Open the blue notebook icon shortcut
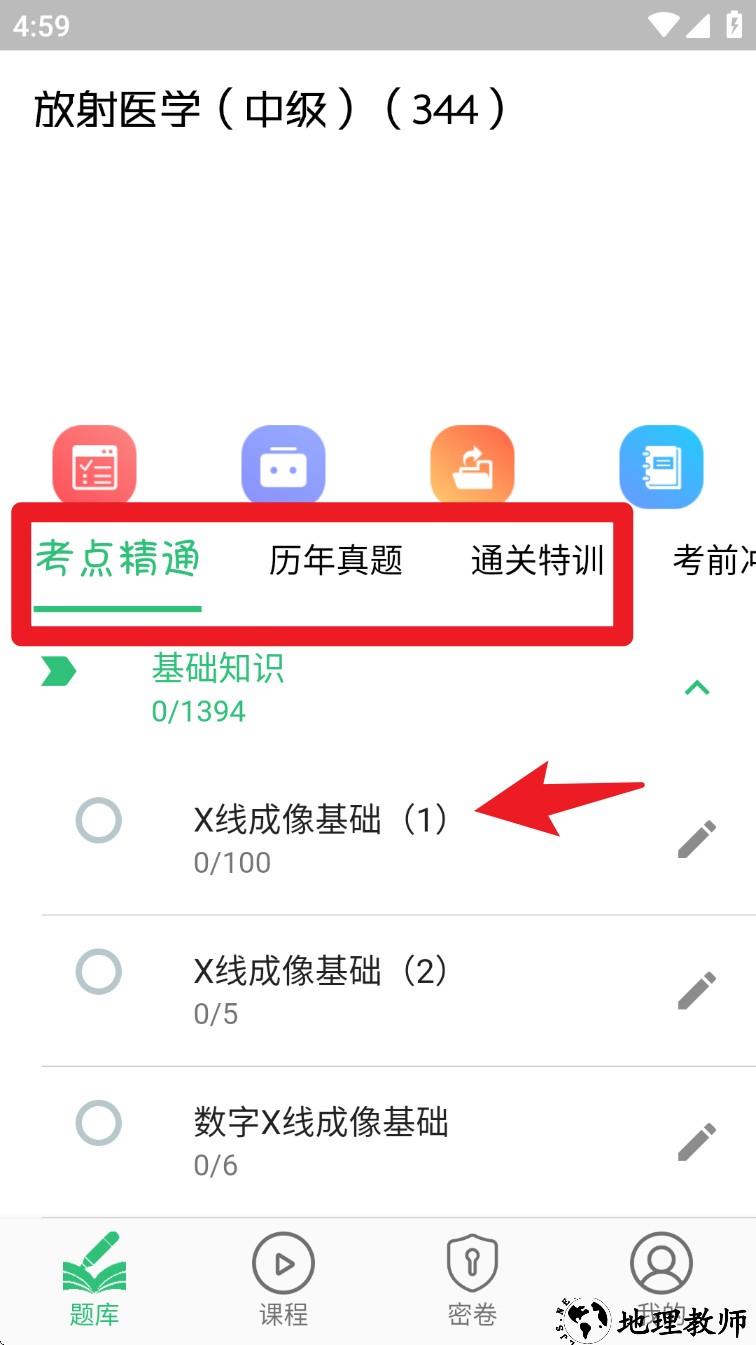The width and height of the screenshot is (756, 1345). (661, 466)
